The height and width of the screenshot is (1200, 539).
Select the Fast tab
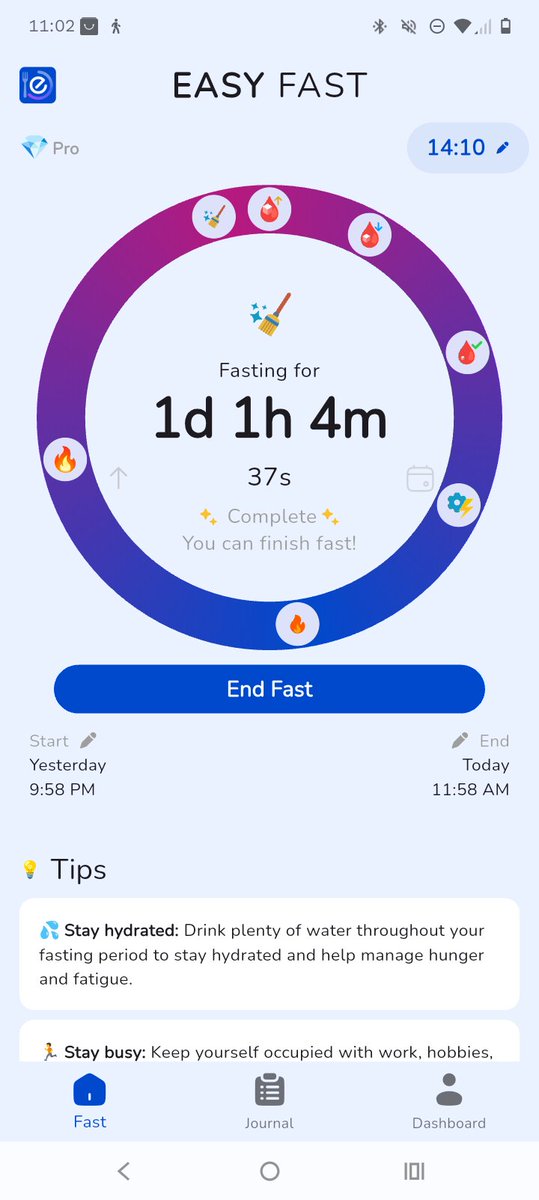pos(89,1101)
